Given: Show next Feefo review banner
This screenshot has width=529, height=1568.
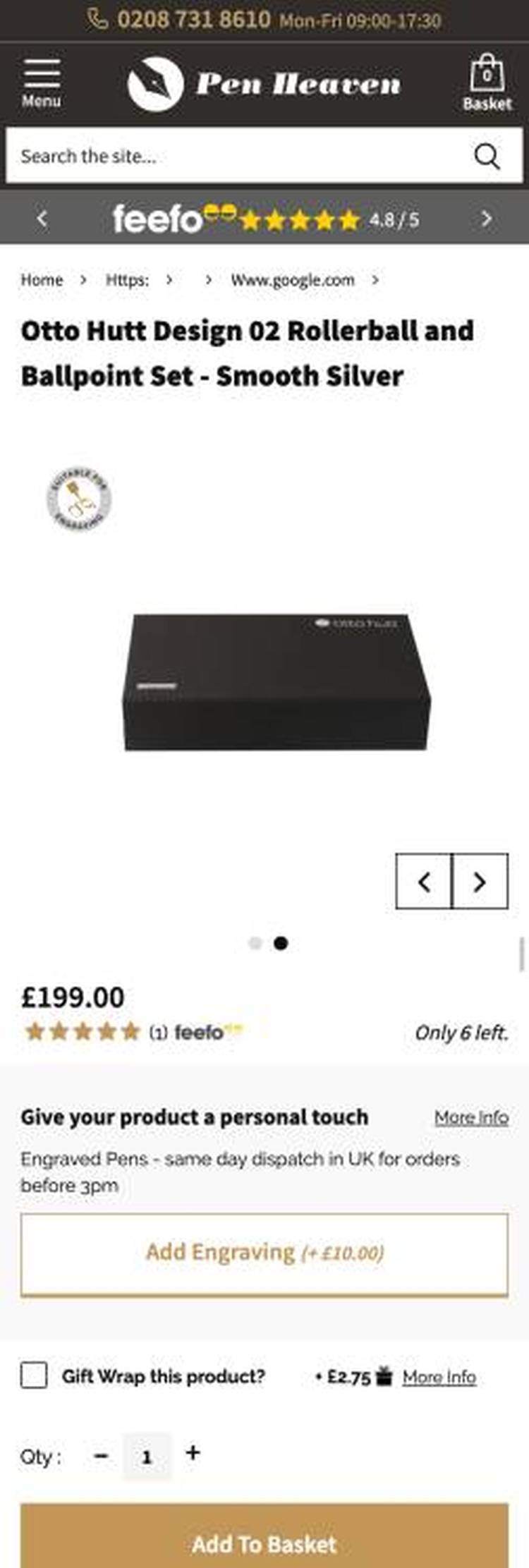Looking at the screenshot, I should coord(487,219).
